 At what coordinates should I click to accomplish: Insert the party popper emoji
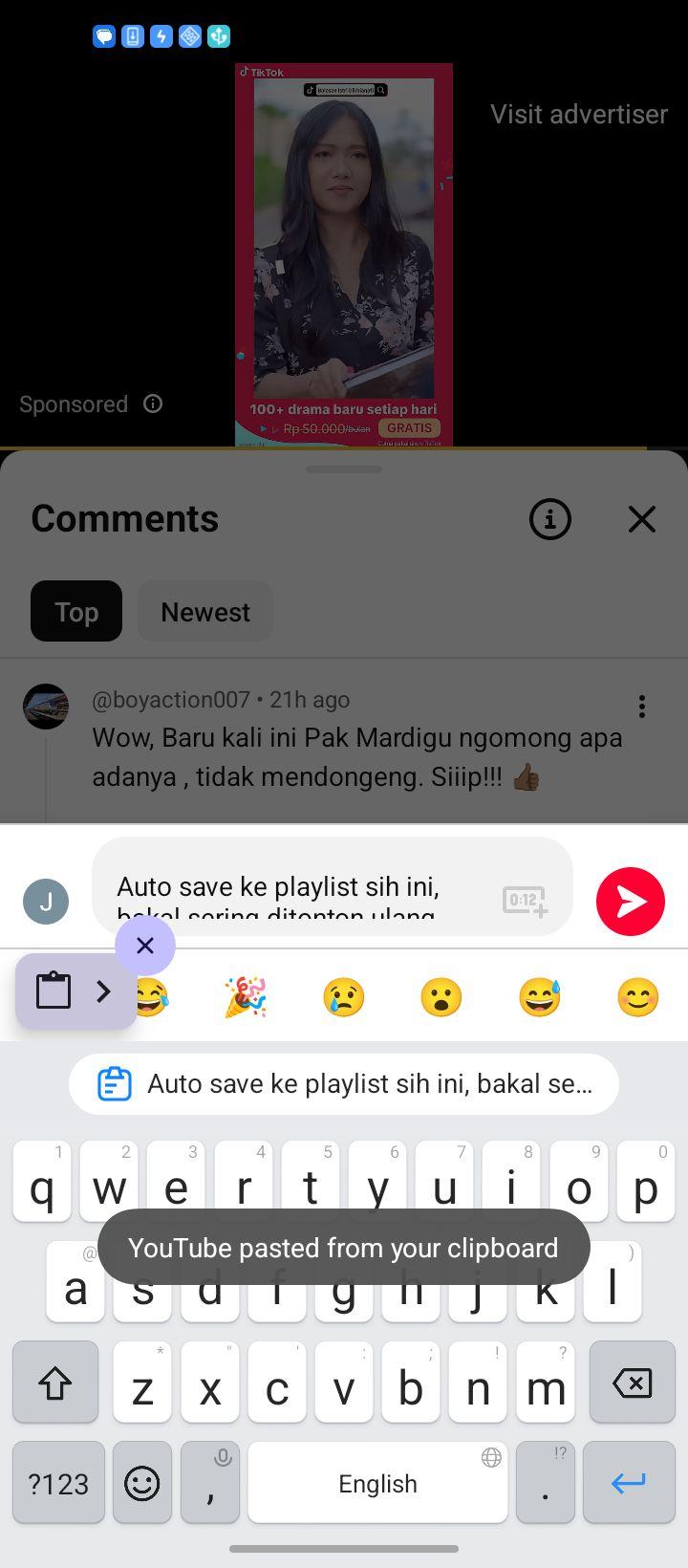pos(246,997)
